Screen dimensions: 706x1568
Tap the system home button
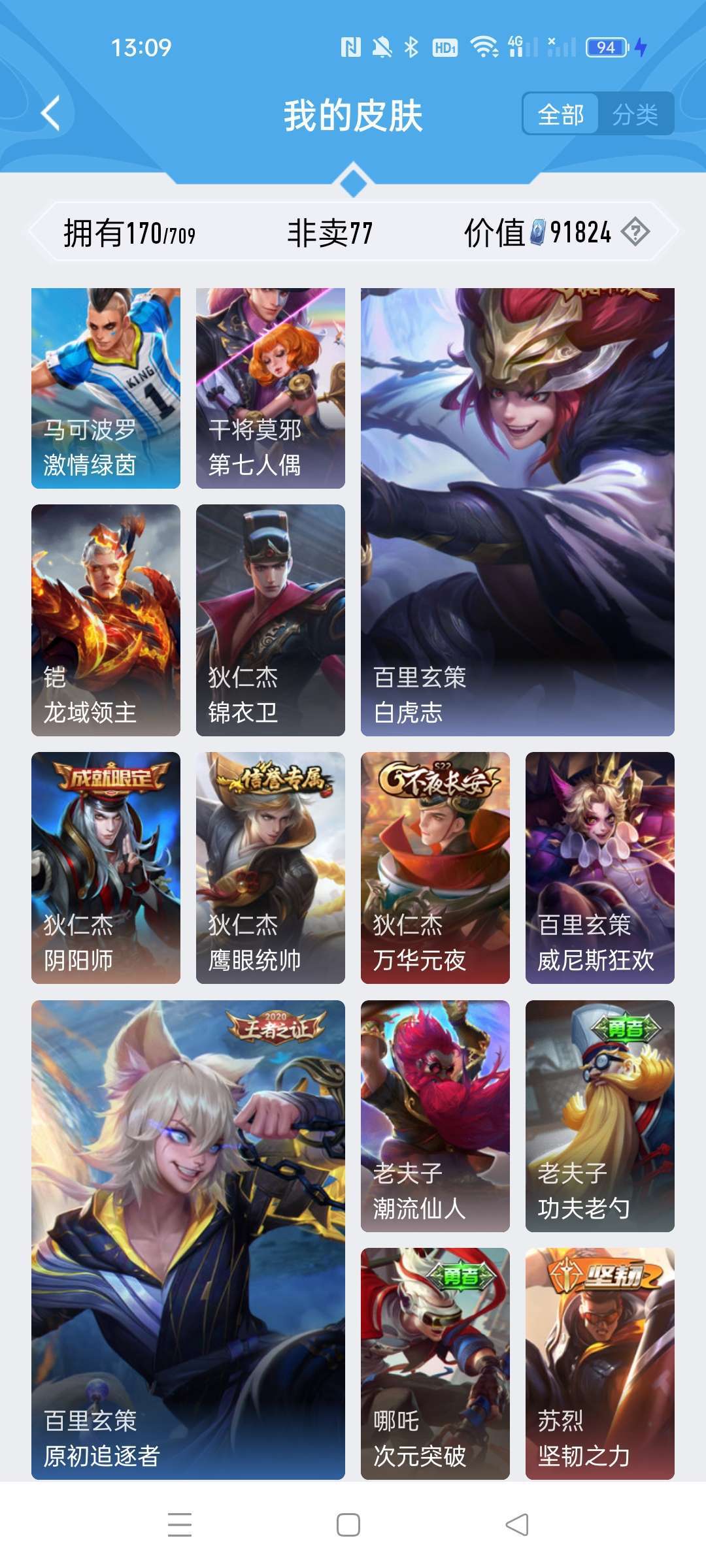(x=348, y=1525)
